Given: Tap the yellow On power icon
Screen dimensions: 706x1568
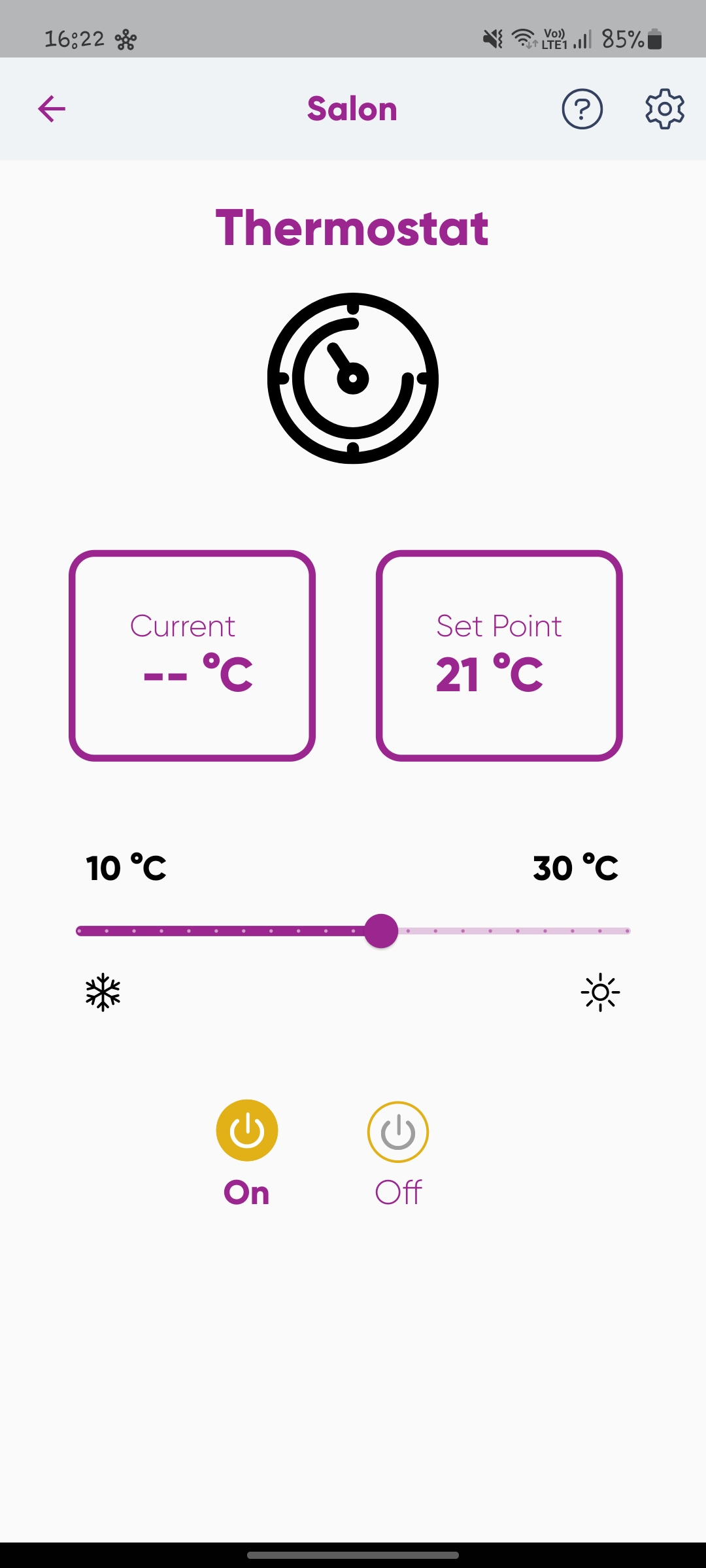Looking at the screenshot, I should [x=246, y=1130].
